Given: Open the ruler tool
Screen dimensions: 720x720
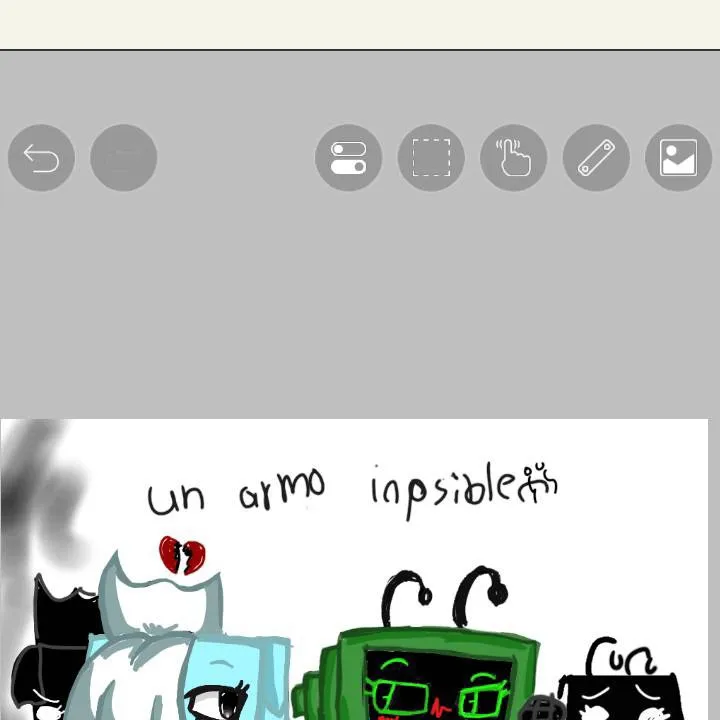Looking at the screenshot, I should click(x=596, y=158).
